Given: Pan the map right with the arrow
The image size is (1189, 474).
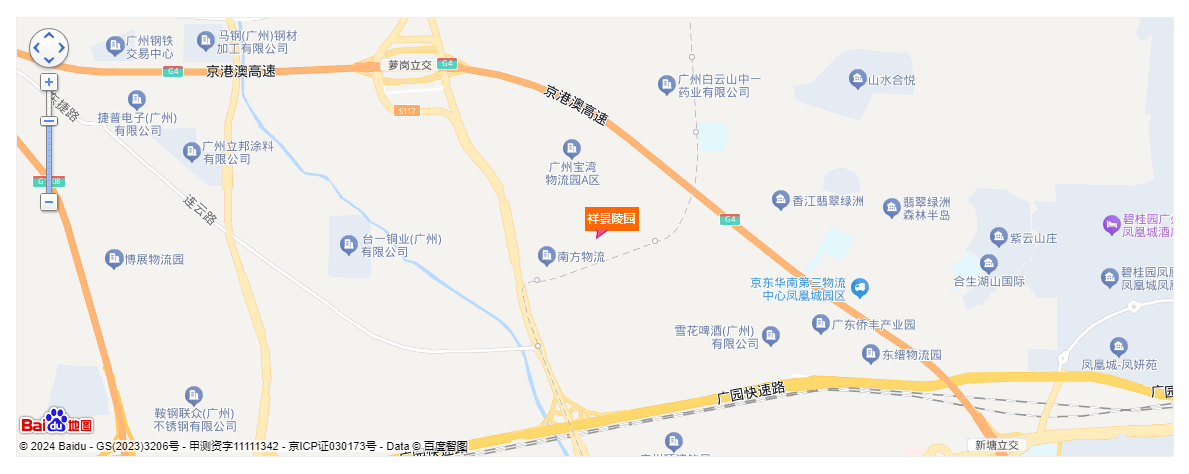Looking at the screenshot, I should (62, 47).
